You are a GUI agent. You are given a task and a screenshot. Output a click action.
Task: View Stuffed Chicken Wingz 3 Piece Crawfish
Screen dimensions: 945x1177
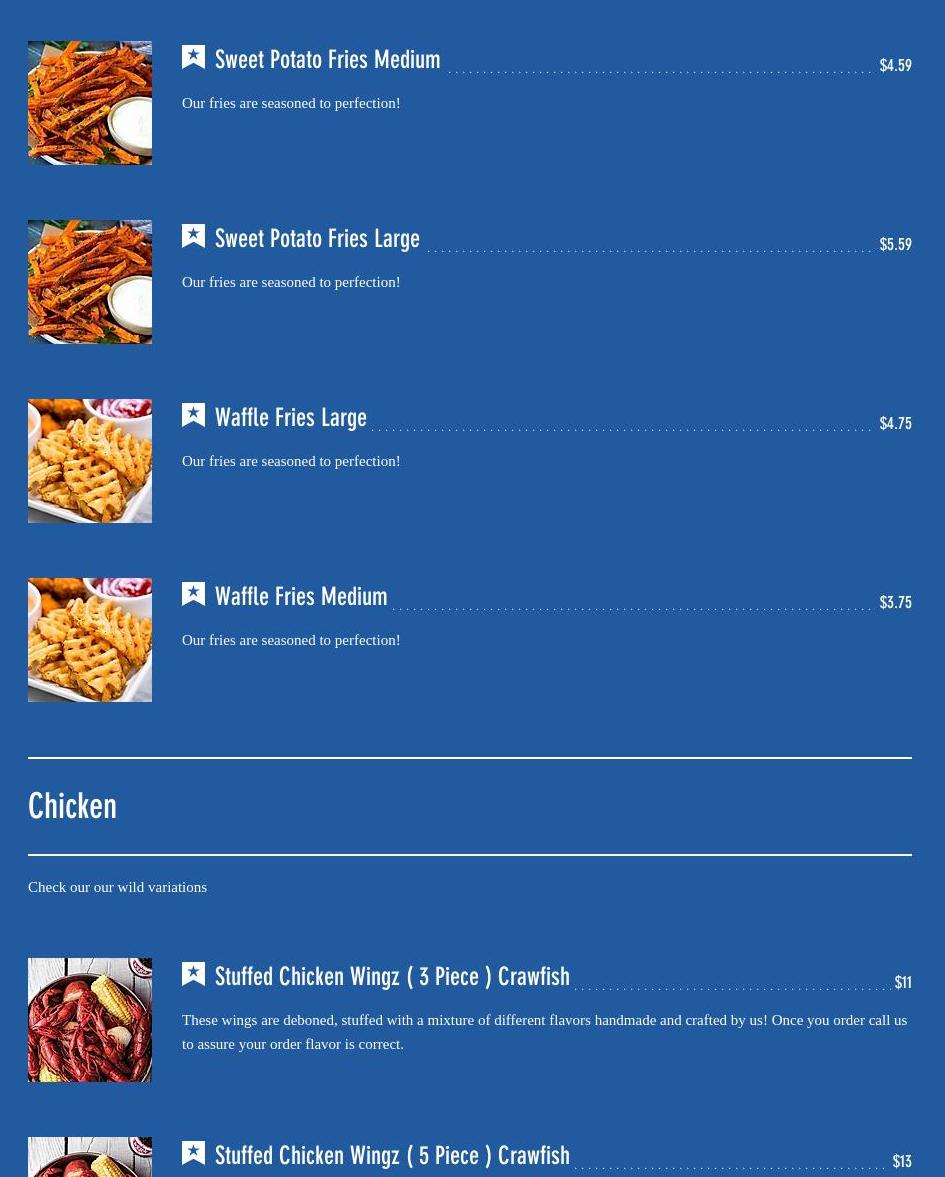391,977
